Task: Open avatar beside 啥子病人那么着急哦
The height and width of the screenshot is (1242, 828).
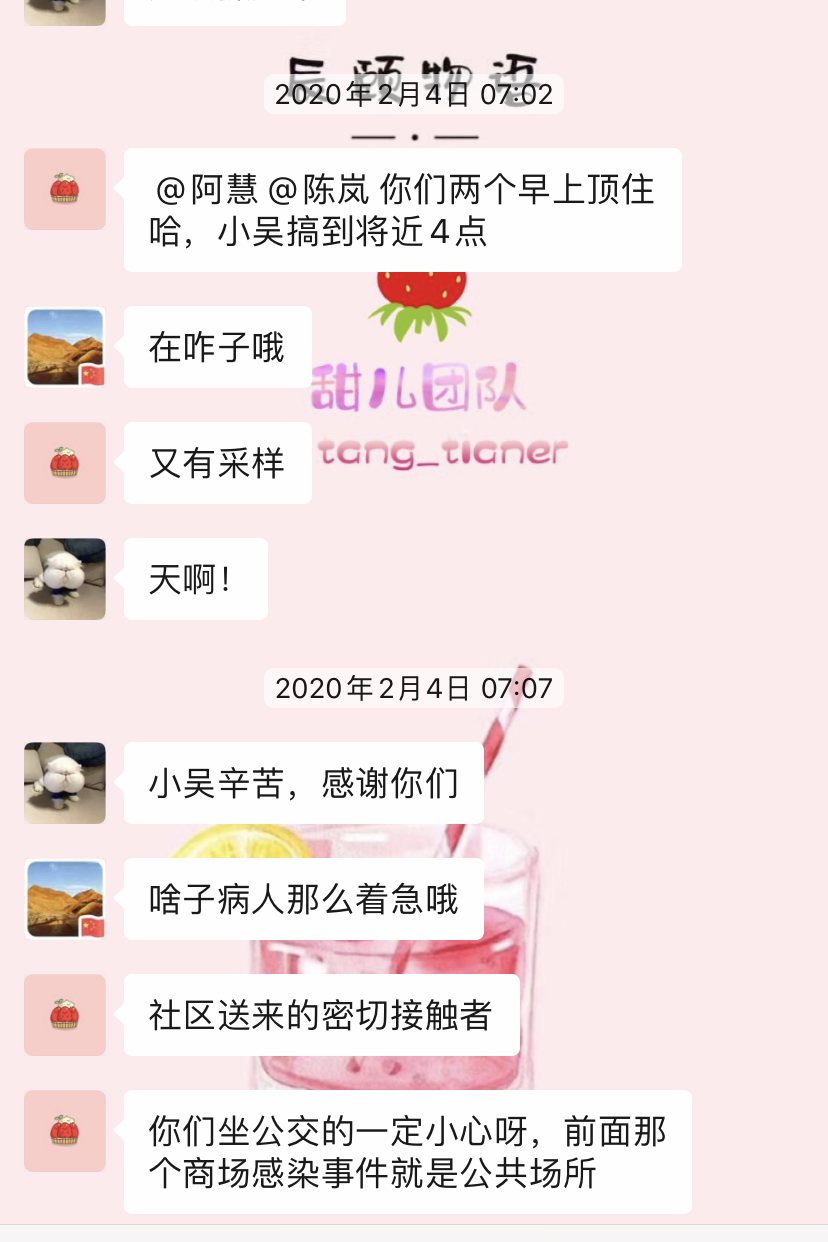Action: [65, 899]
